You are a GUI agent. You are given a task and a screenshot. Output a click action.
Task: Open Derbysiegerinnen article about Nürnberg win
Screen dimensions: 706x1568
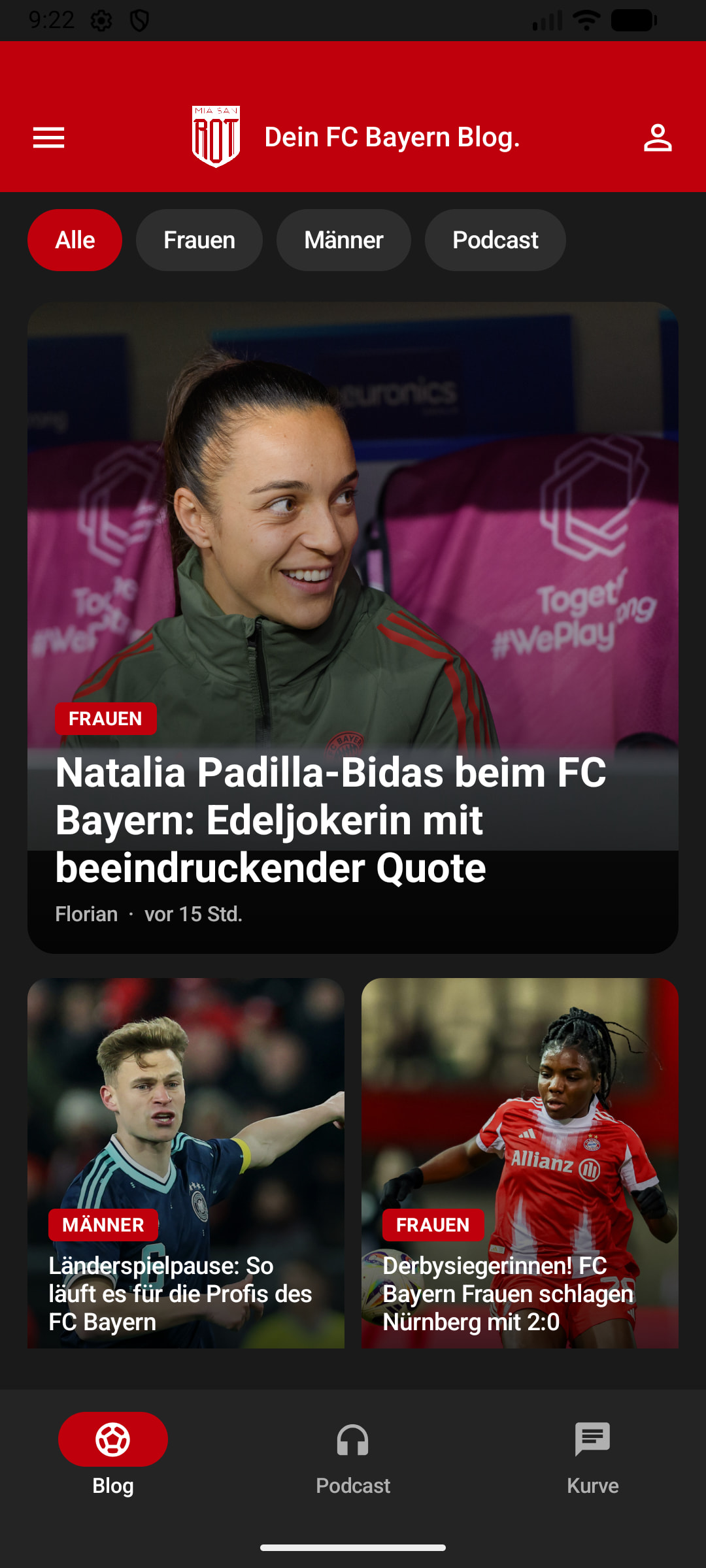(520, 1163)
